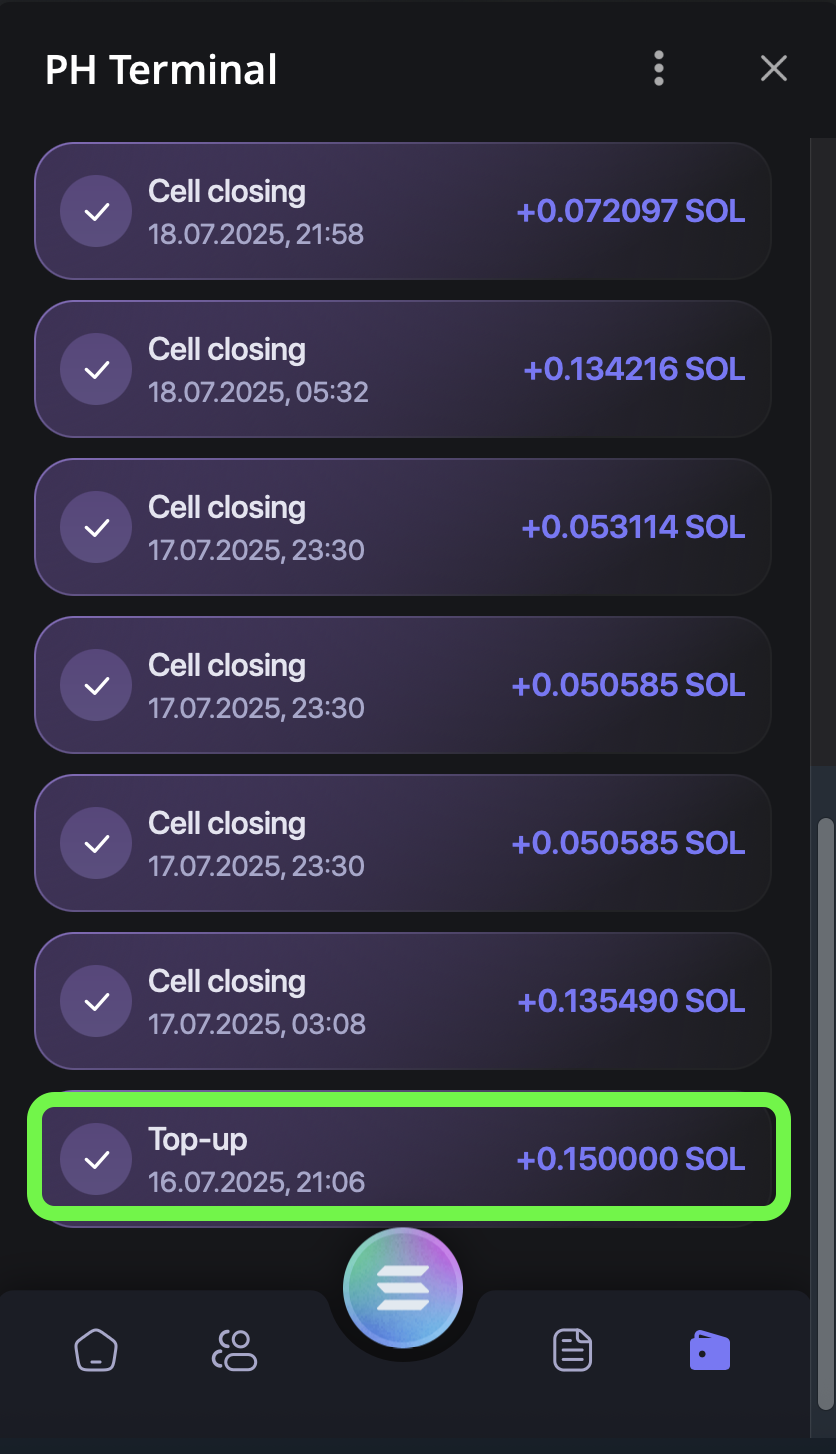The height and width of the screenshot is (1454, 836).
Task: Open Cell closing entry for +0.135490 SOL
Action: click(402, 1001)
